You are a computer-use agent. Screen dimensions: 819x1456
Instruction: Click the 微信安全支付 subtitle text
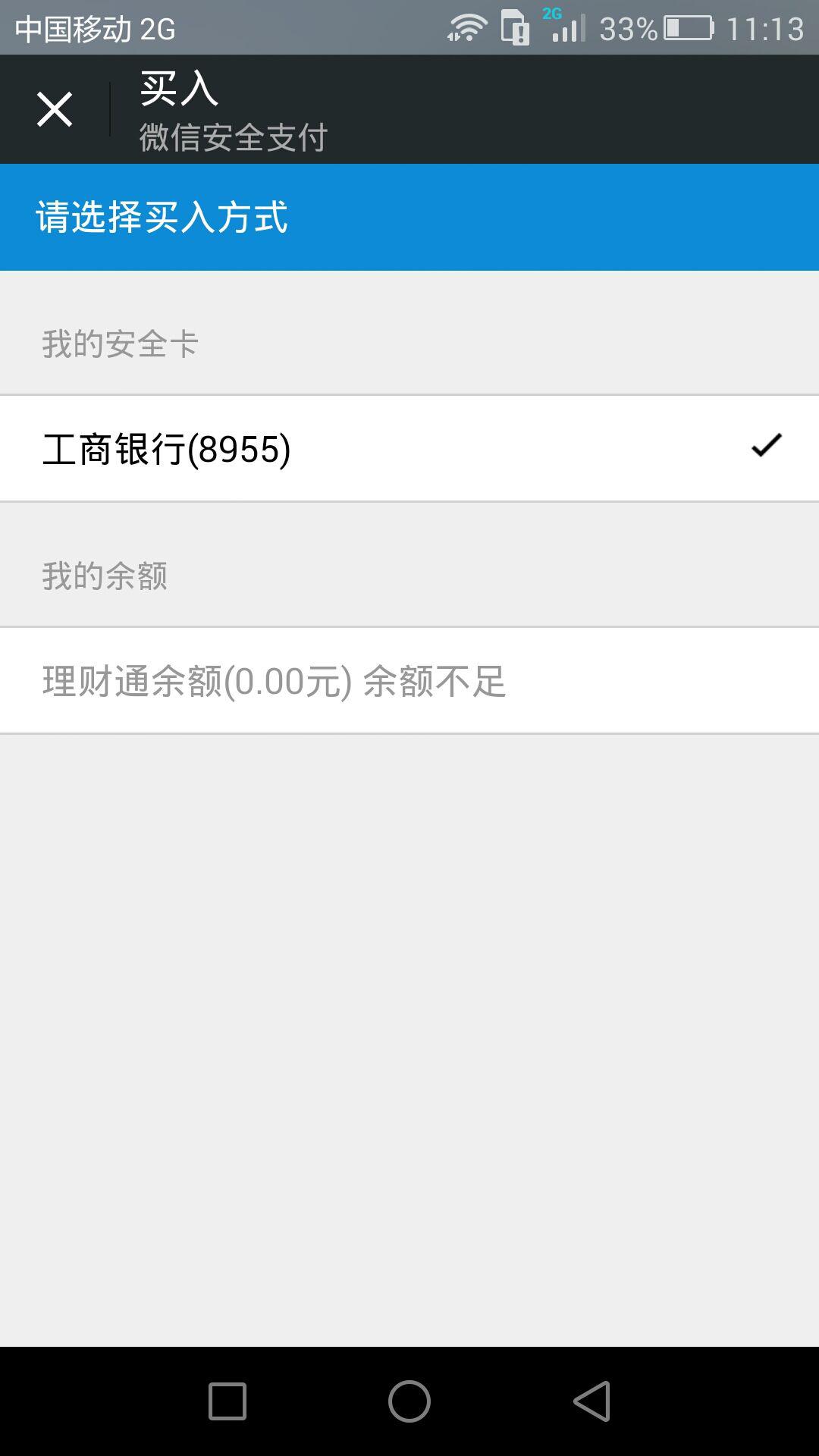[233, 137]
